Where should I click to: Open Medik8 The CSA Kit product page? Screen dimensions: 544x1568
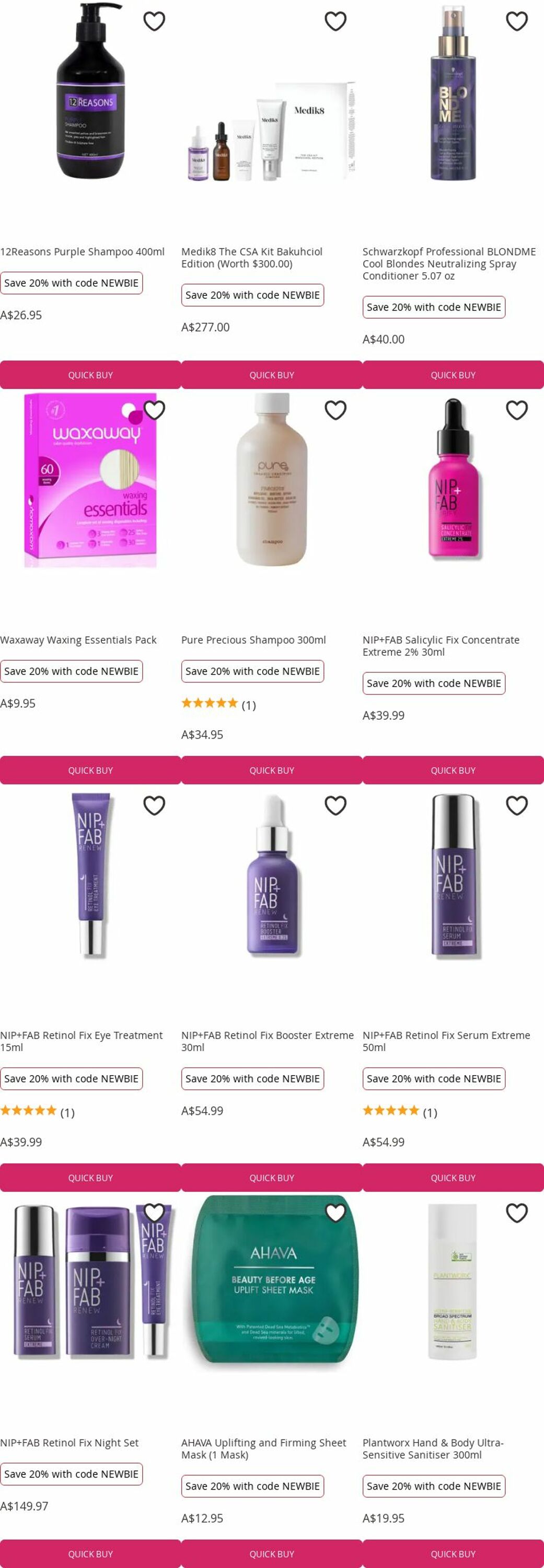pyautogui.click(x=252, y=258)
